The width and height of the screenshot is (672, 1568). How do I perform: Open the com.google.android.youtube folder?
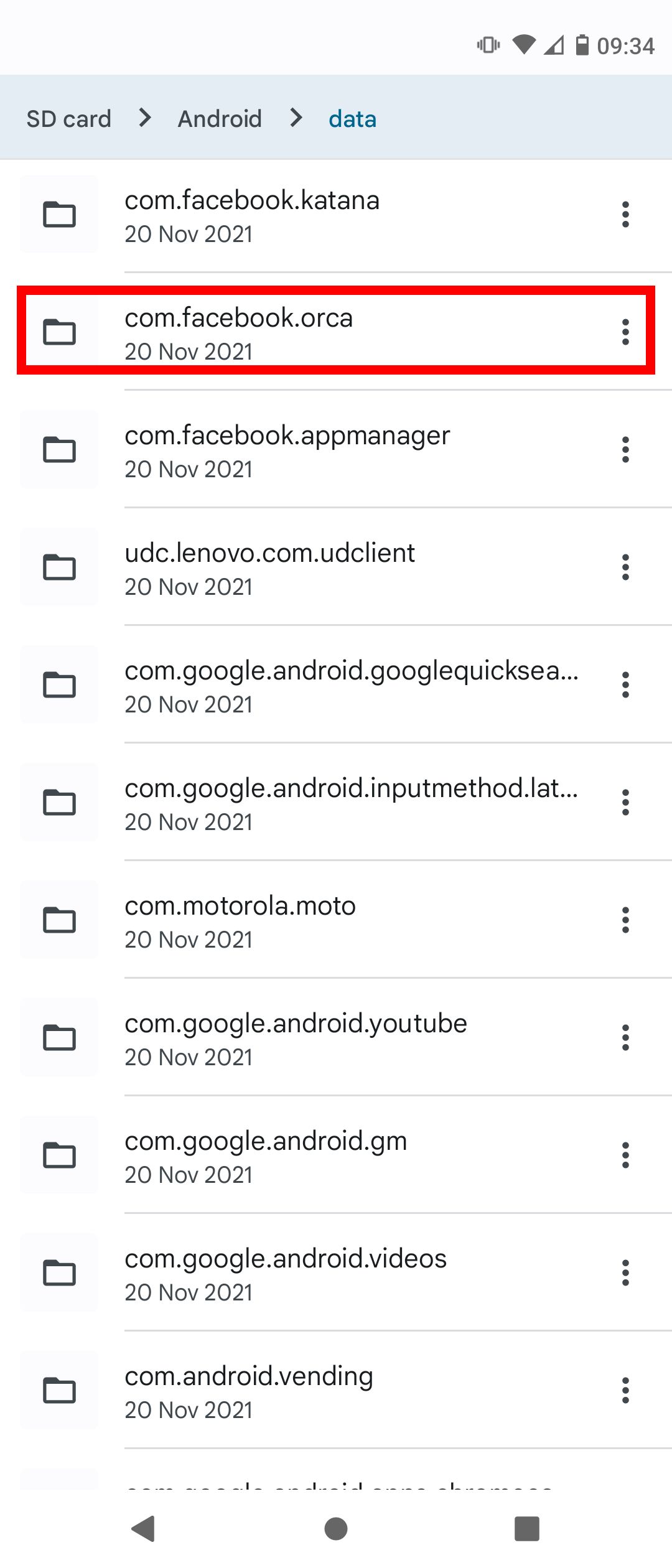click(296, 1038)
